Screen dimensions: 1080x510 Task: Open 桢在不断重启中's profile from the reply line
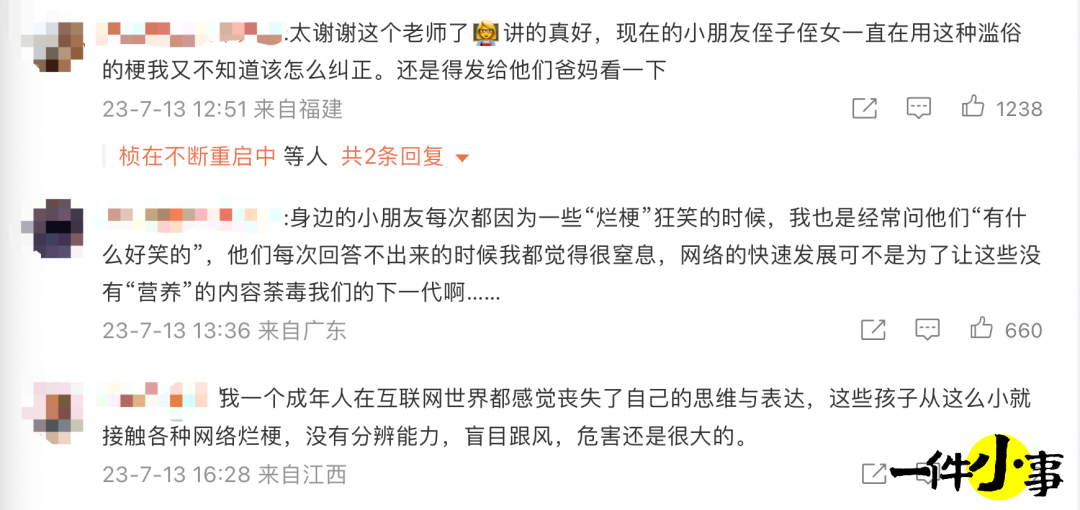tap(197, 157)
